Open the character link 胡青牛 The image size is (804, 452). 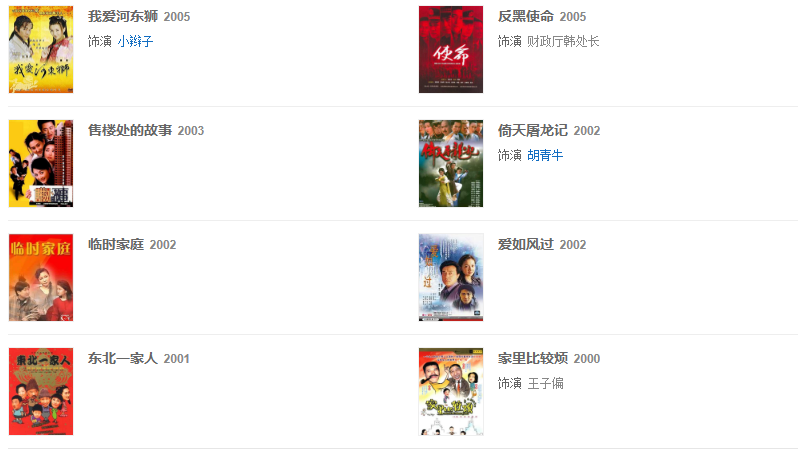(545, 155)
